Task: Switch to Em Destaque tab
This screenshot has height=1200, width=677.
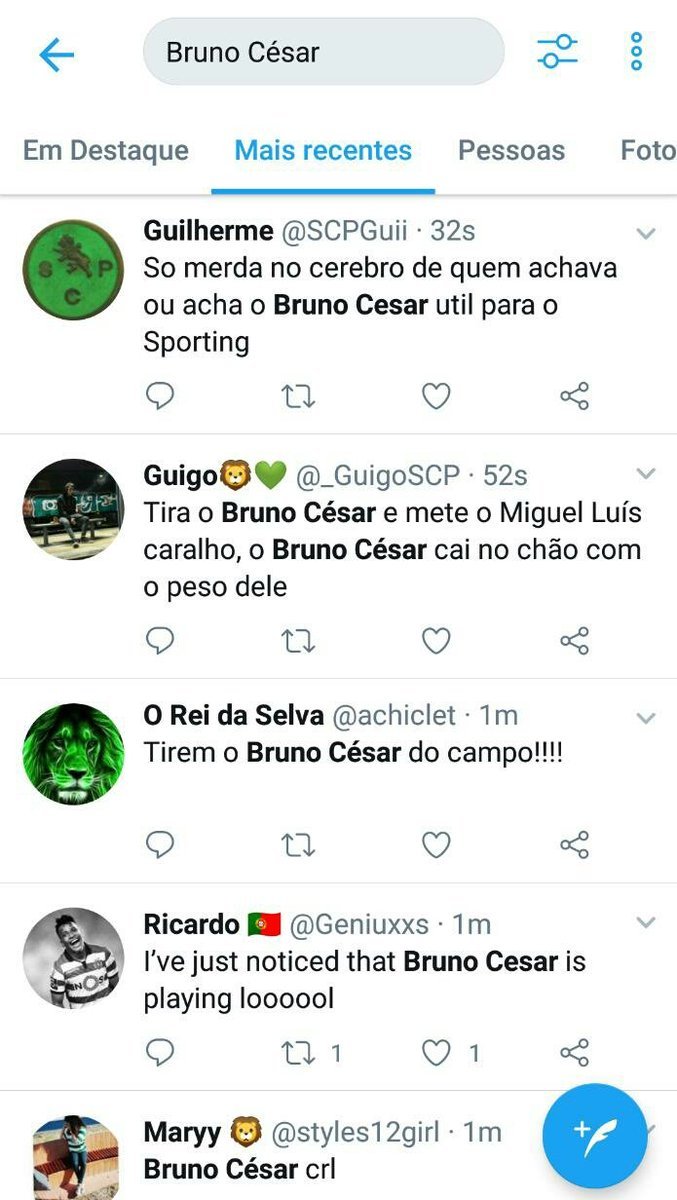Action: point(106,151)
